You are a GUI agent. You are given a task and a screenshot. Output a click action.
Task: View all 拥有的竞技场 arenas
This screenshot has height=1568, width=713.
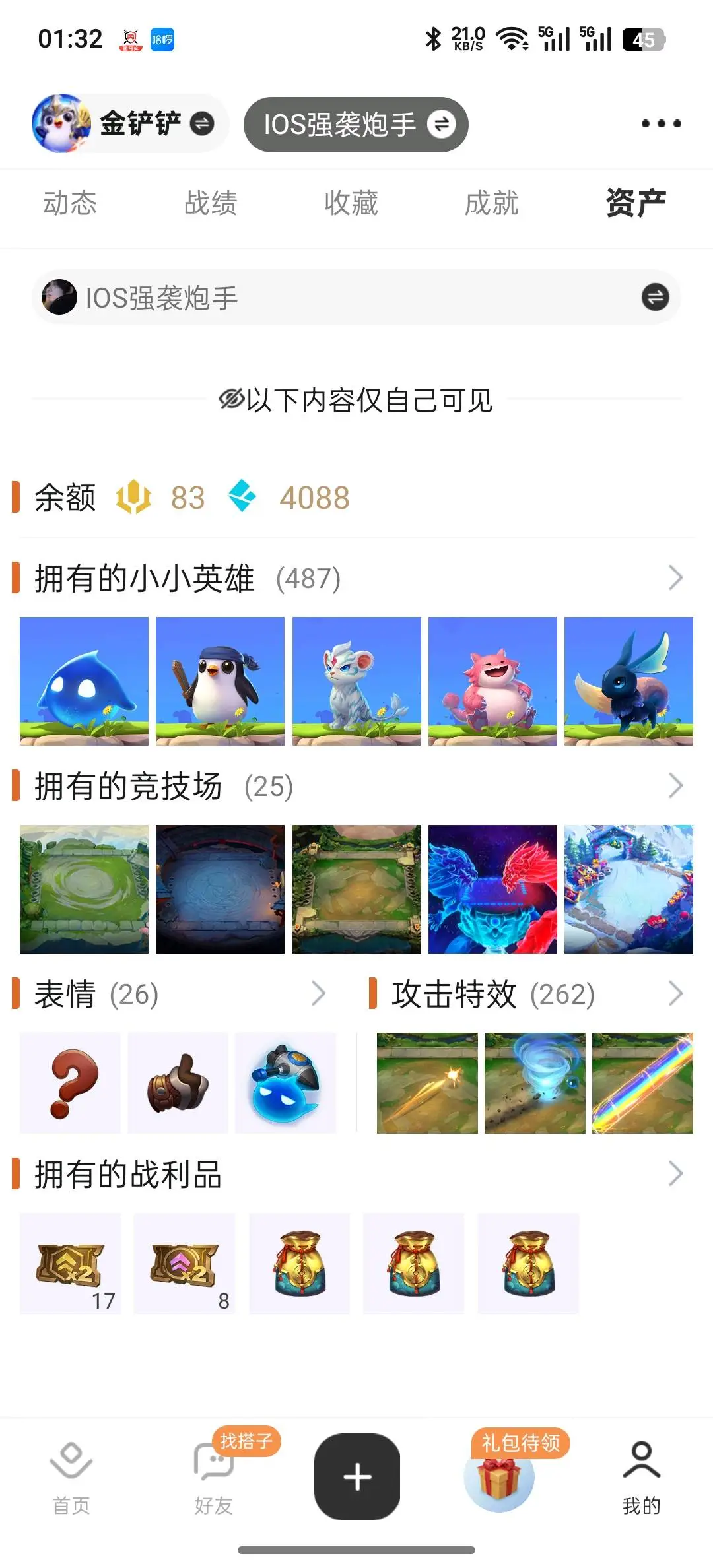click(675, 786)
